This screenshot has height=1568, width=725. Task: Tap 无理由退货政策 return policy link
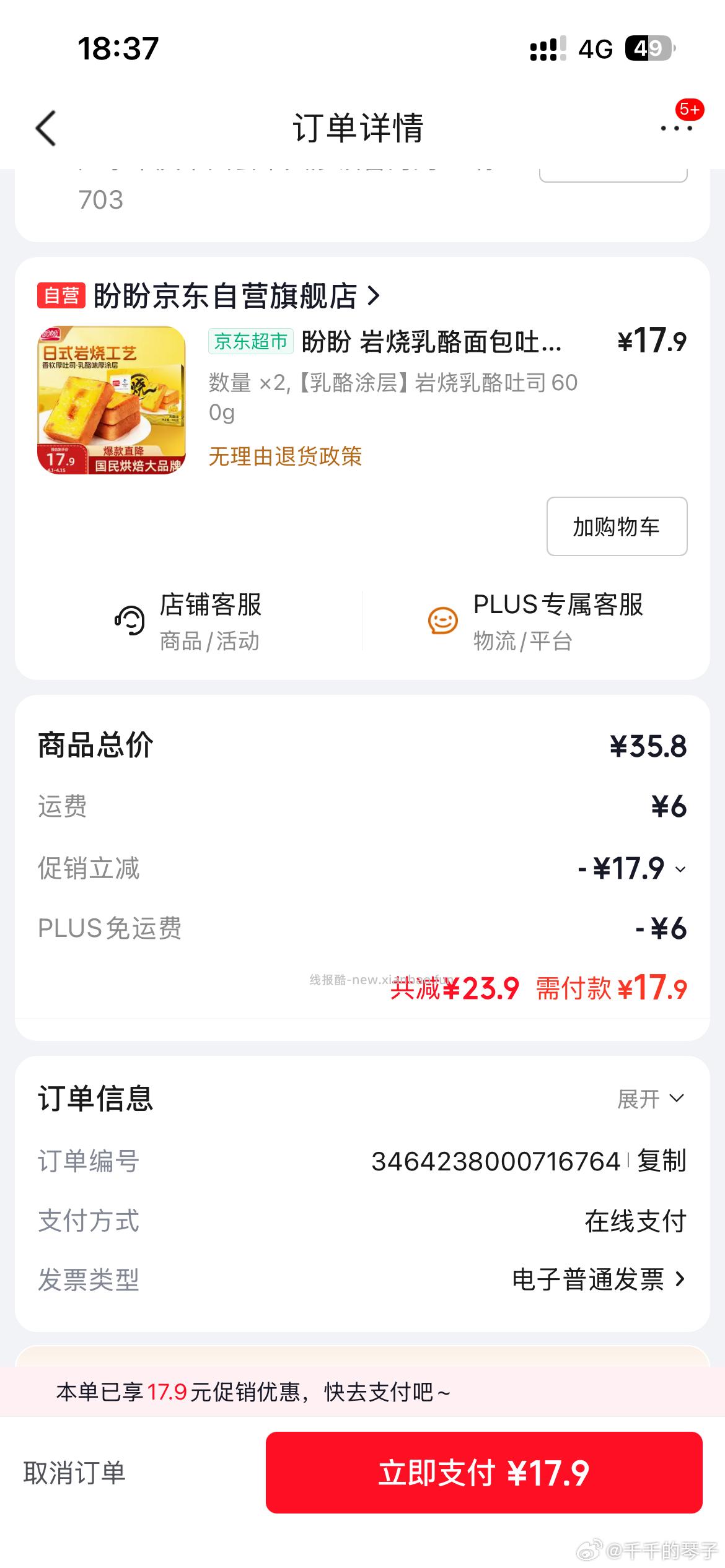pyautogui.click(x=286, y=457)
